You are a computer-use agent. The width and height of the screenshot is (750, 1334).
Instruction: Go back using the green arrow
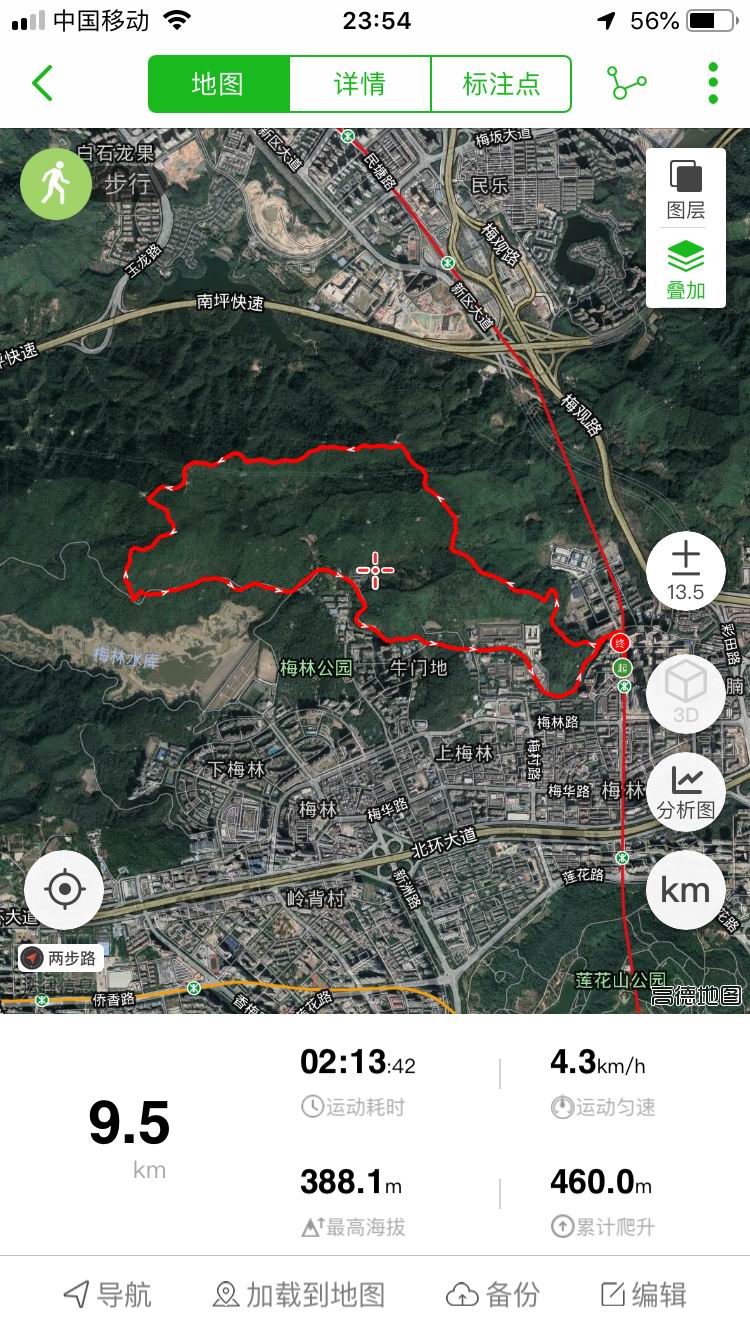[x=42, y=83]
